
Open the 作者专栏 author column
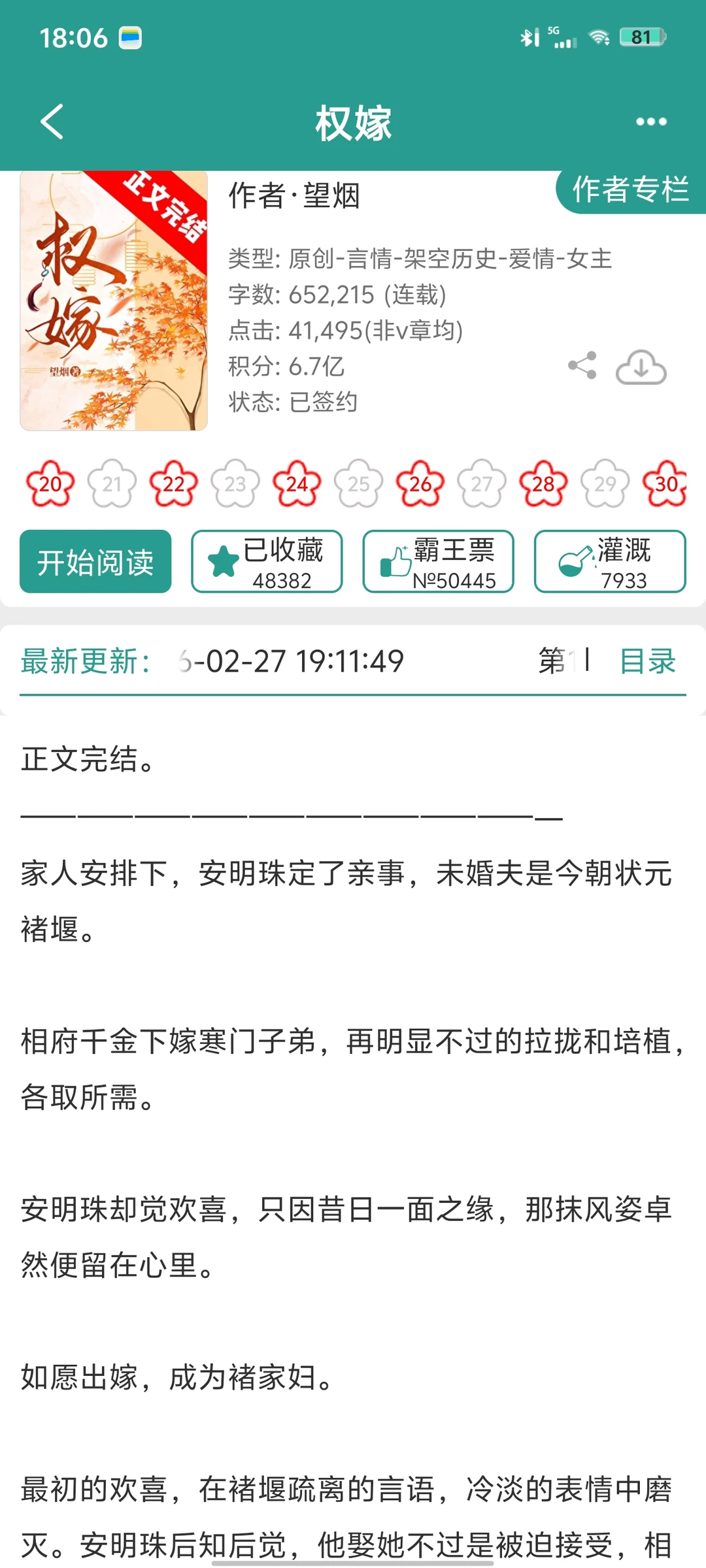pos(631,191)
